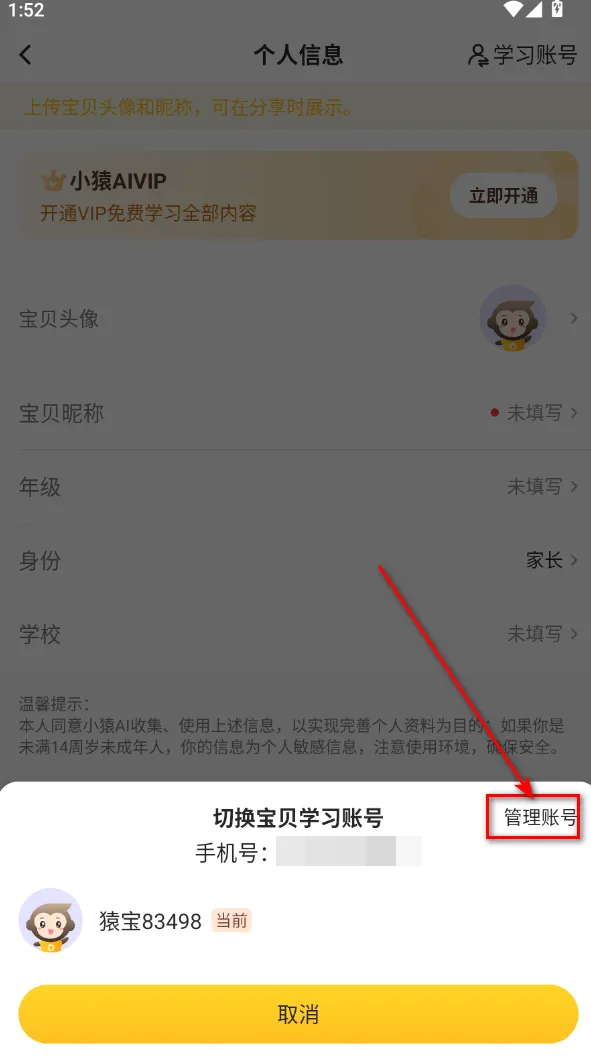This screenshot has width=591, height=1057.
Task: Select the 猿宝83498 account row
Action: pos(295,921)
